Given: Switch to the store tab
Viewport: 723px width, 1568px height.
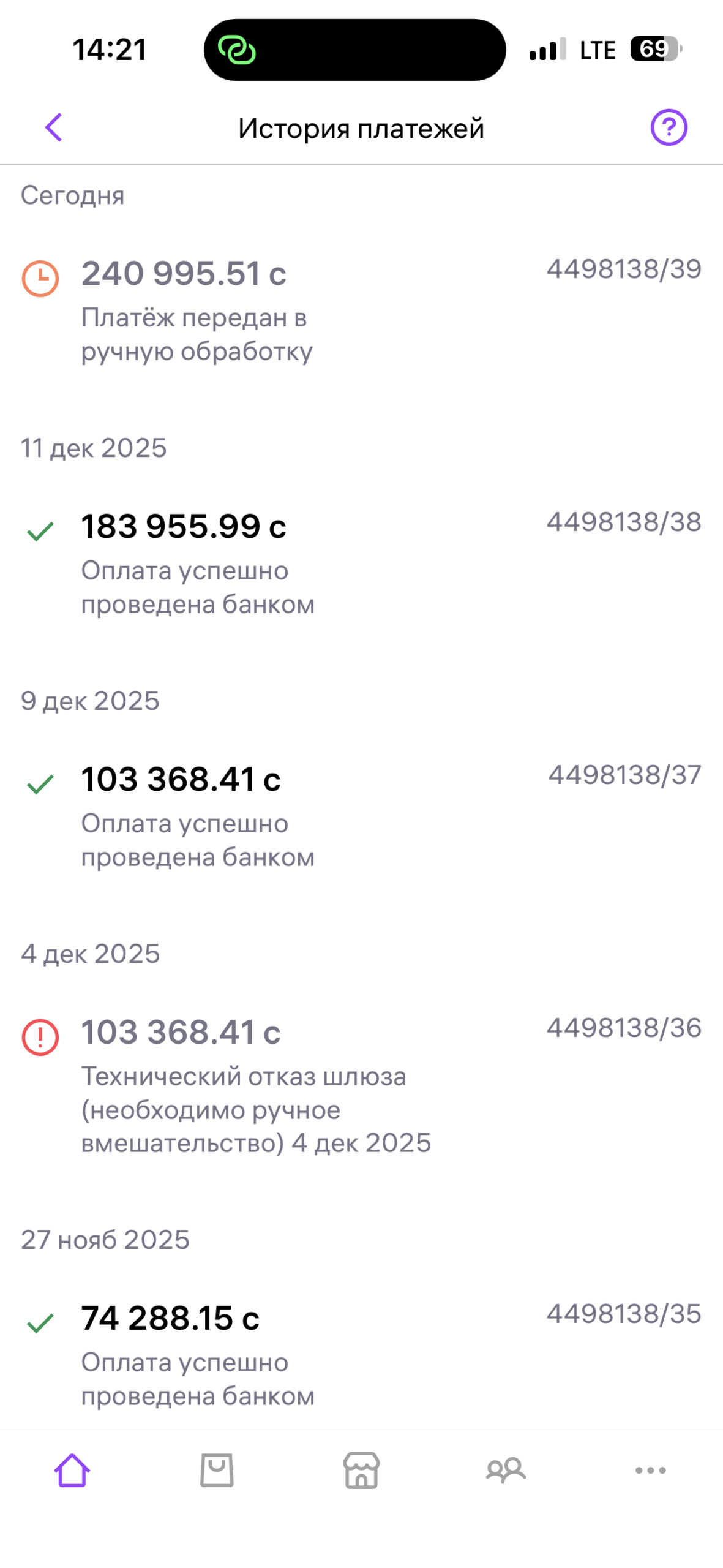Looking at the screenshot, I should pyautogui.click(x=361, y=1470).
